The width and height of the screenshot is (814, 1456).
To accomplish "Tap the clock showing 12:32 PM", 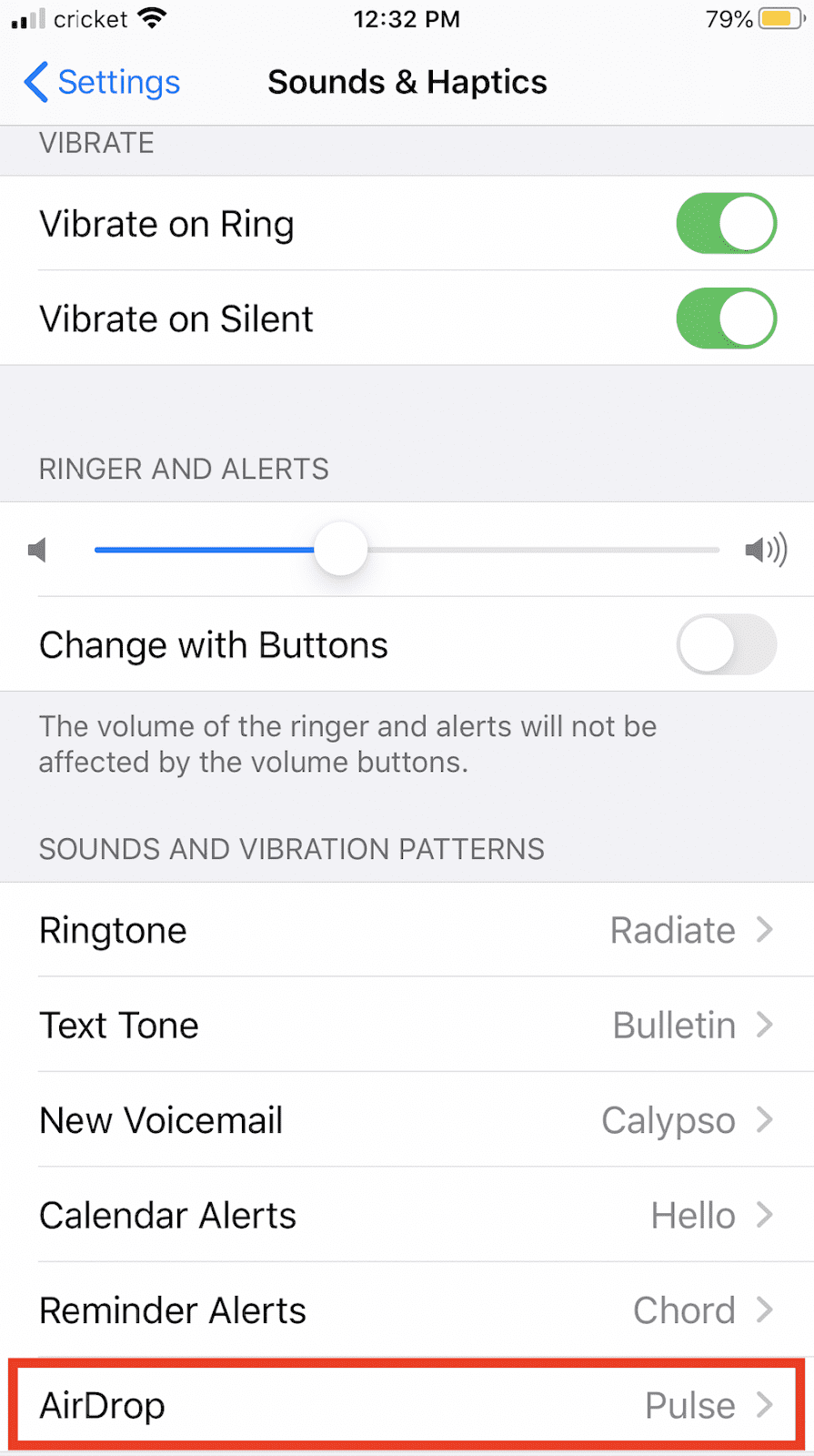I will (407, 18).
